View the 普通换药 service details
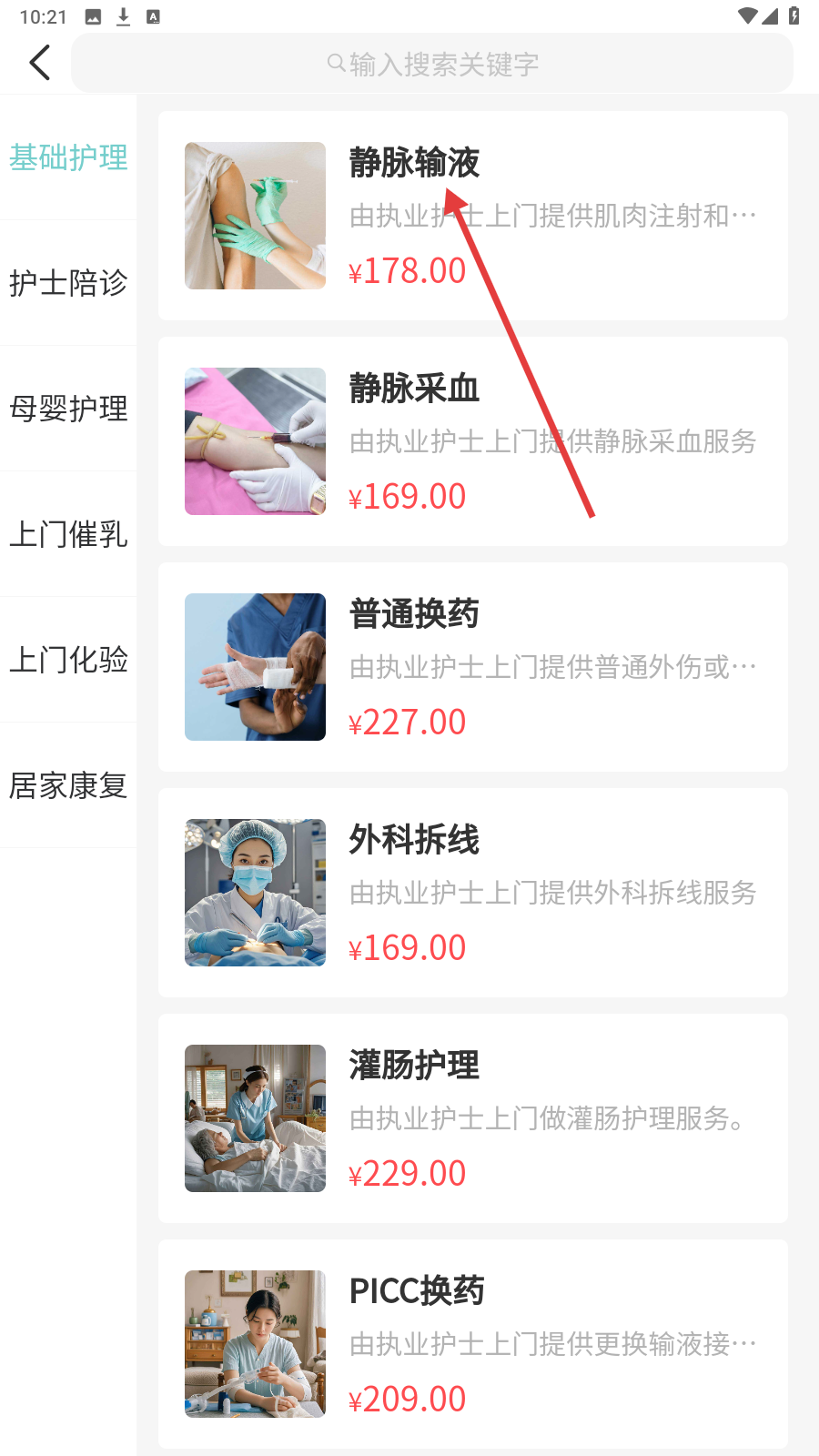Image resolution: width=819 pixels, height=1456 pixels. click(x=472, y=667)
